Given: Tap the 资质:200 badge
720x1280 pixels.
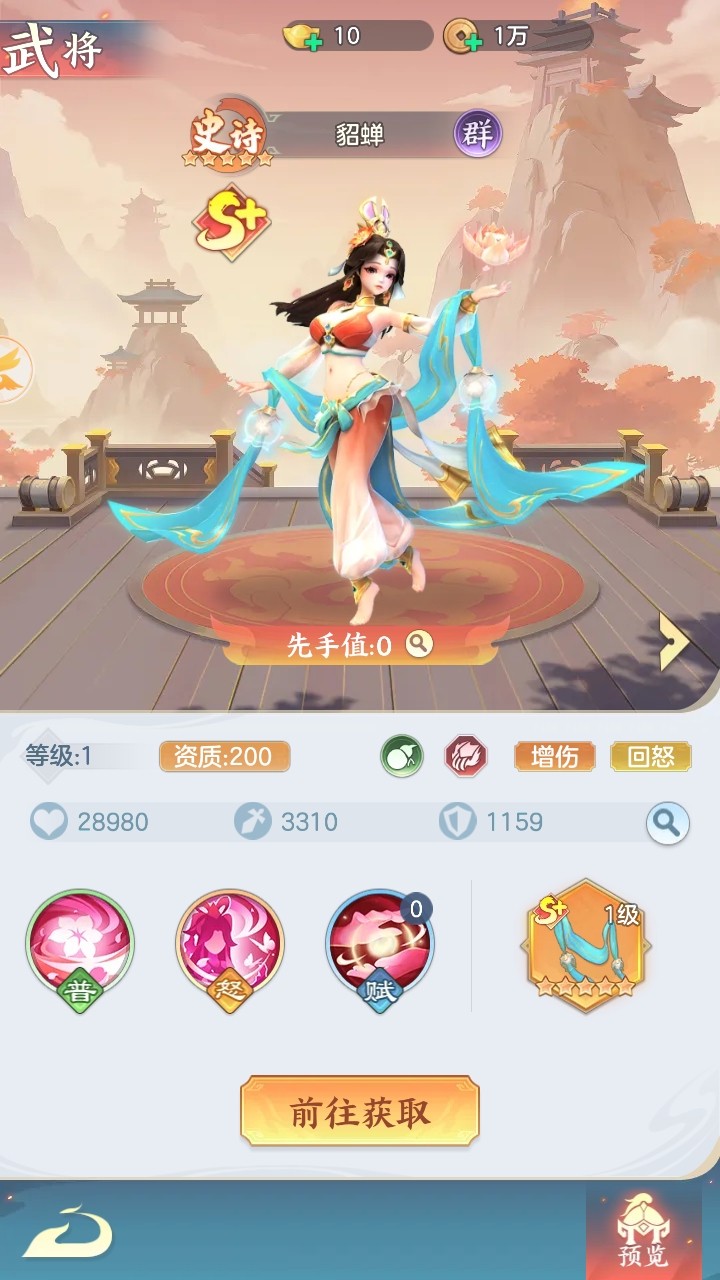Looking at the screenshot, I should 224,757.
